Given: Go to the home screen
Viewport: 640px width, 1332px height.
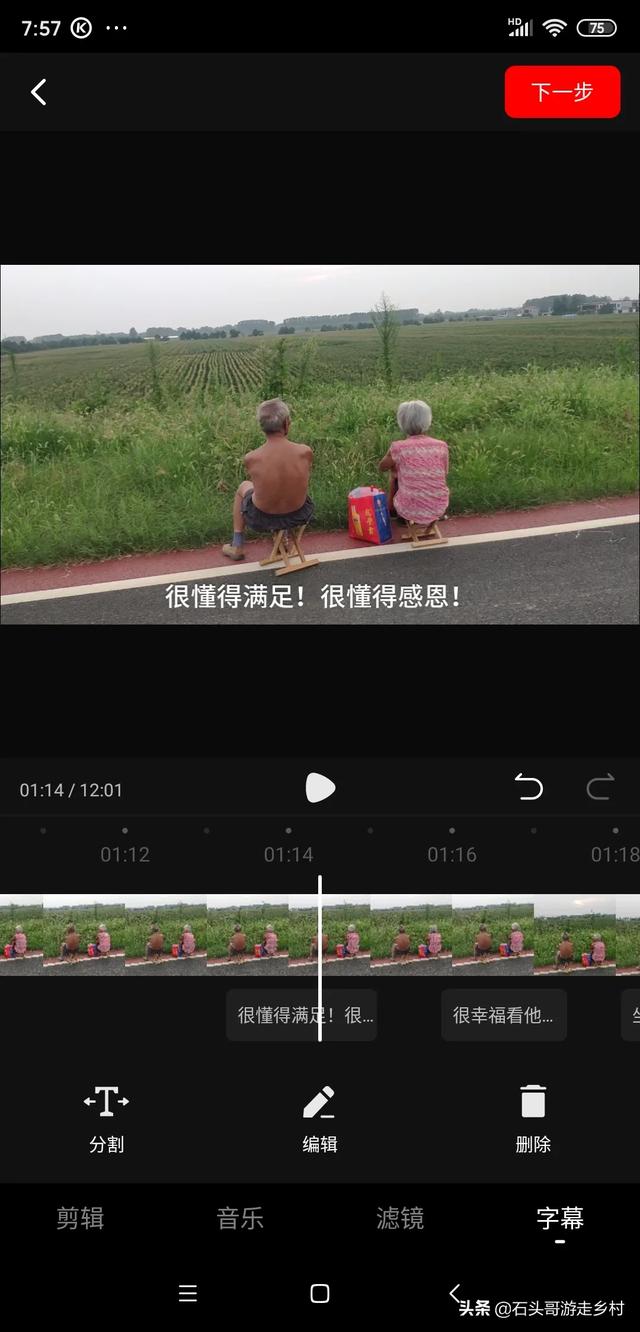Looking at the screenshot, I should click(x=320, y=1294).
